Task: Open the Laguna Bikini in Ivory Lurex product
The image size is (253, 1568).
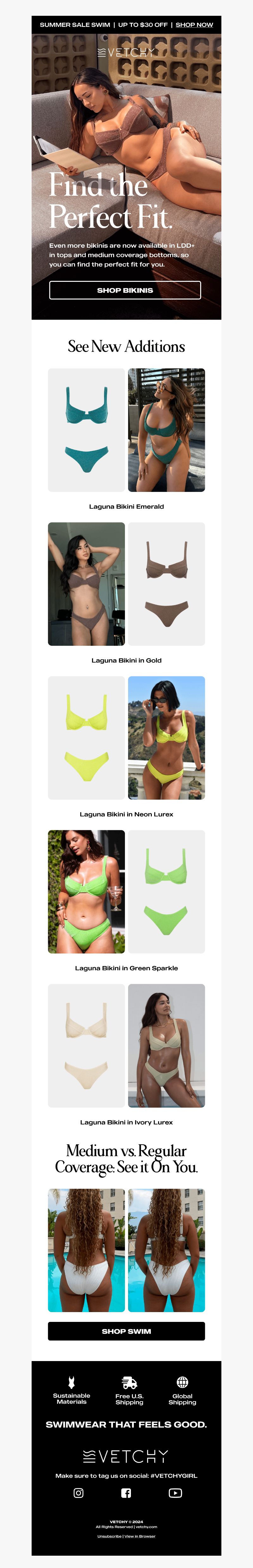Action: pos(87,1046)
